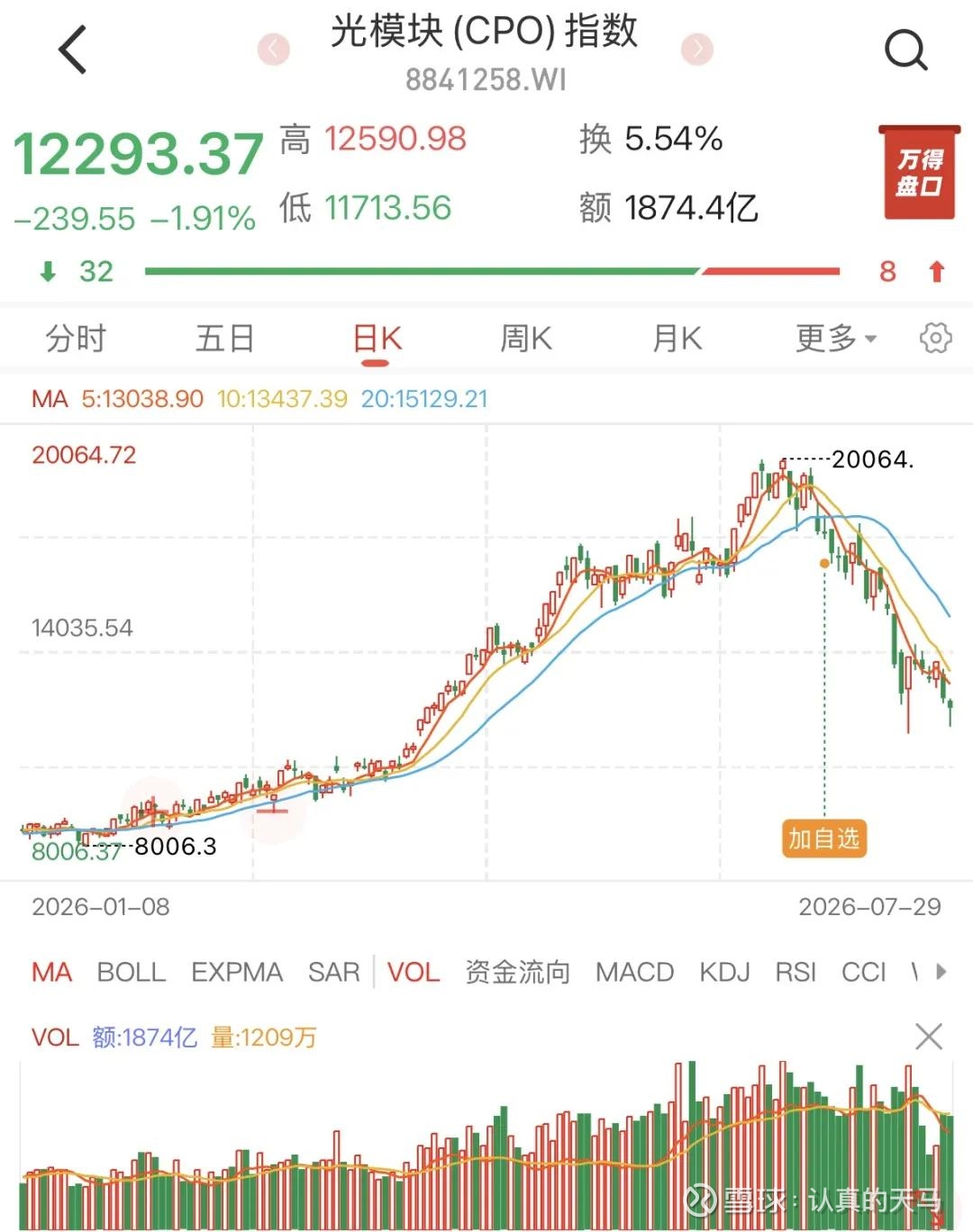Viewport: 973px width, 1232px height.
Task: Open the search magnifier icon
Action: coord(905,50)
